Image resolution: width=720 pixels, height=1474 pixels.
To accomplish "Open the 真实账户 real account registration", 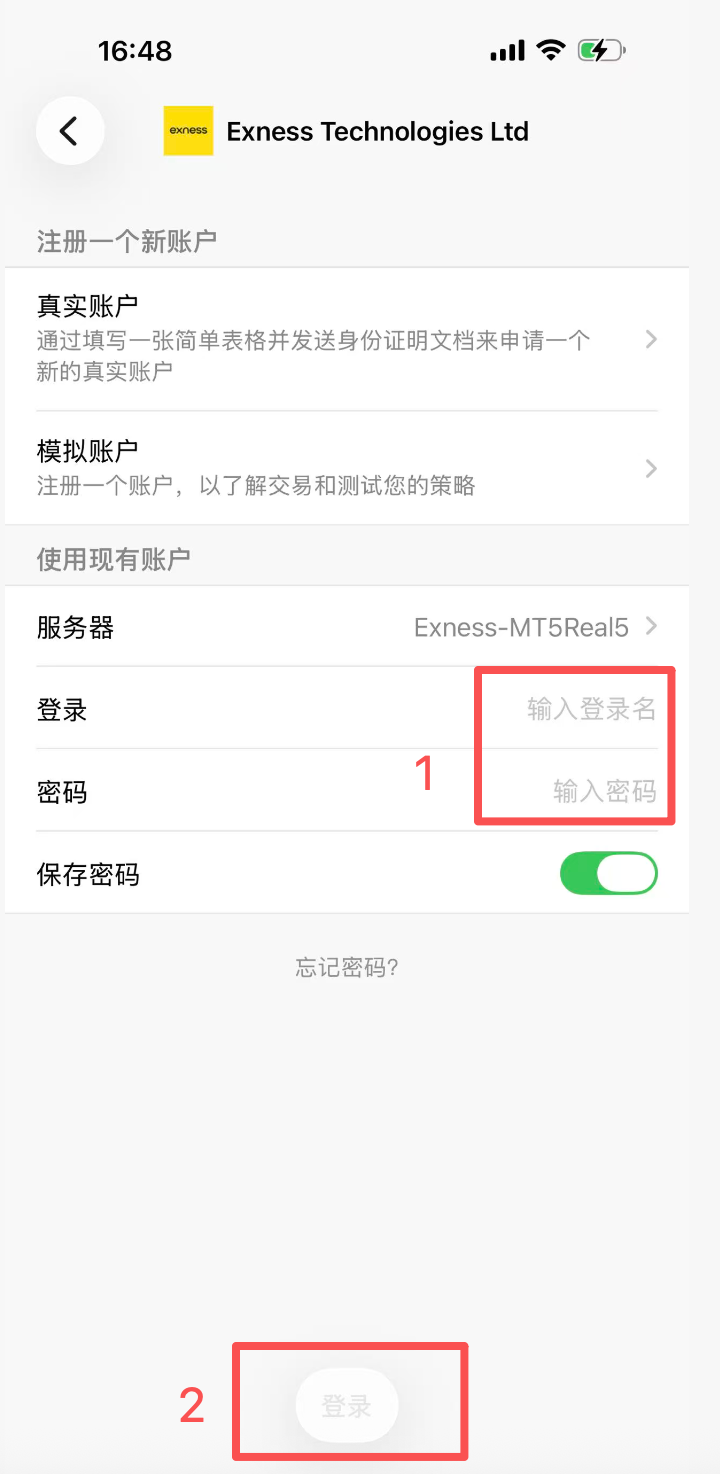I will click(347, 339).
